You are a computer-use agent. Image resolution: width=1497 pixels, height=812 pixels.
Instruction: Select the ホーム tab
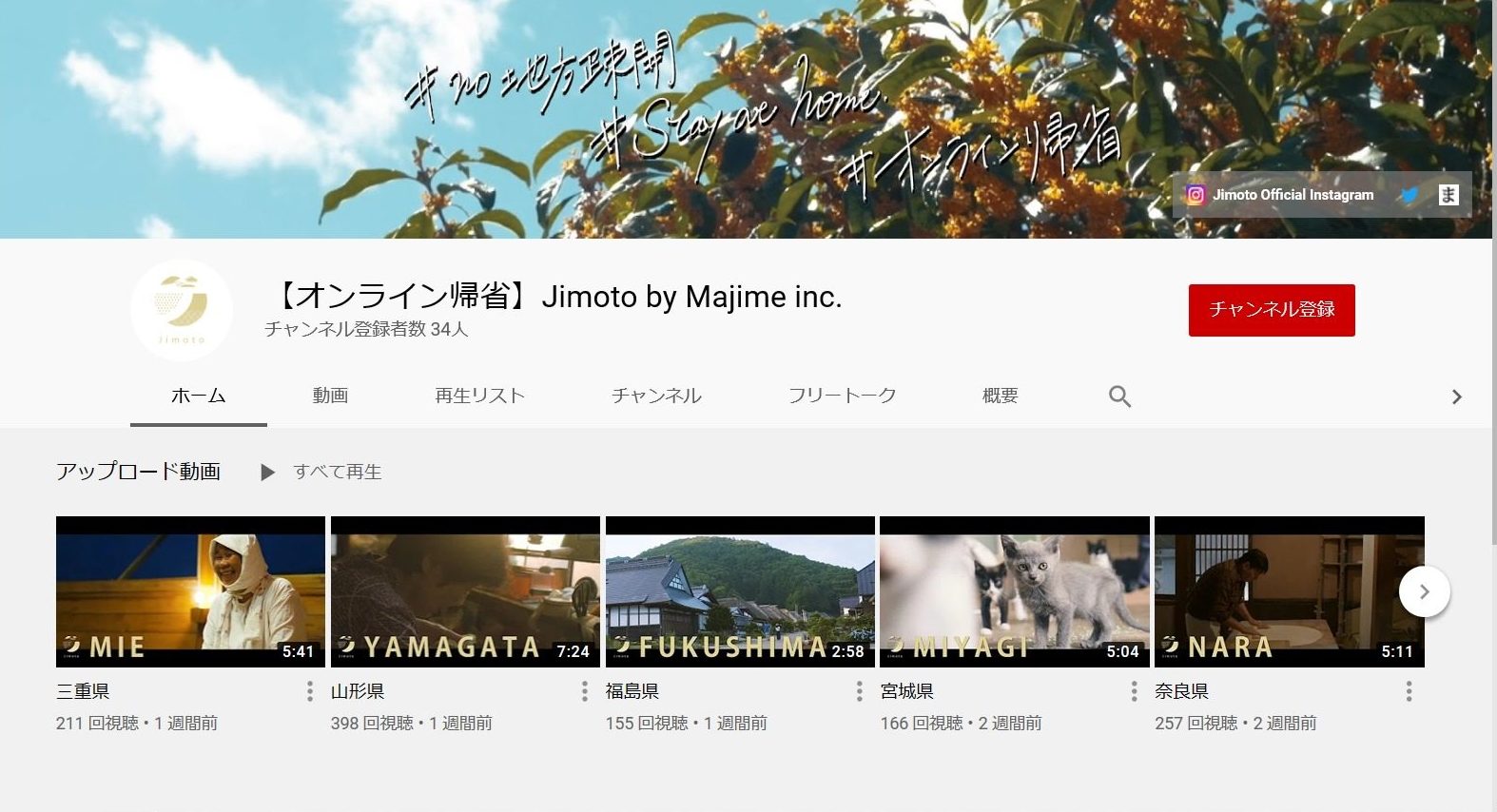click(198, 396)
